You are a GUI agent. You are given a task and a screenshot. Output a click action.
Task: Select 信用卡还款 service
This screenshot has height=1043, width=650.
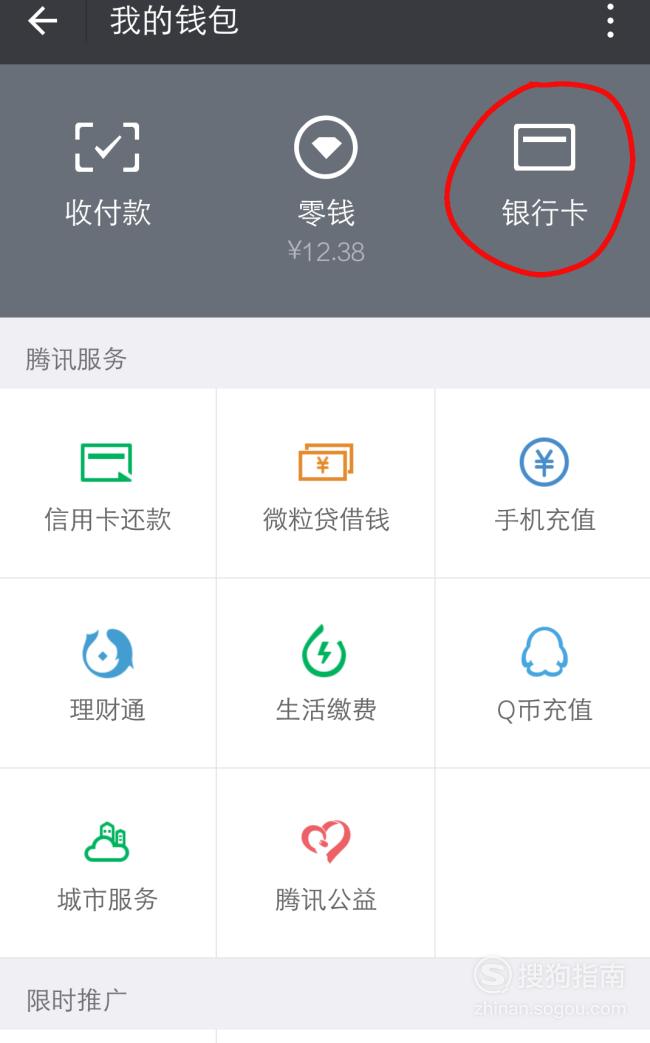click(108, 484)
